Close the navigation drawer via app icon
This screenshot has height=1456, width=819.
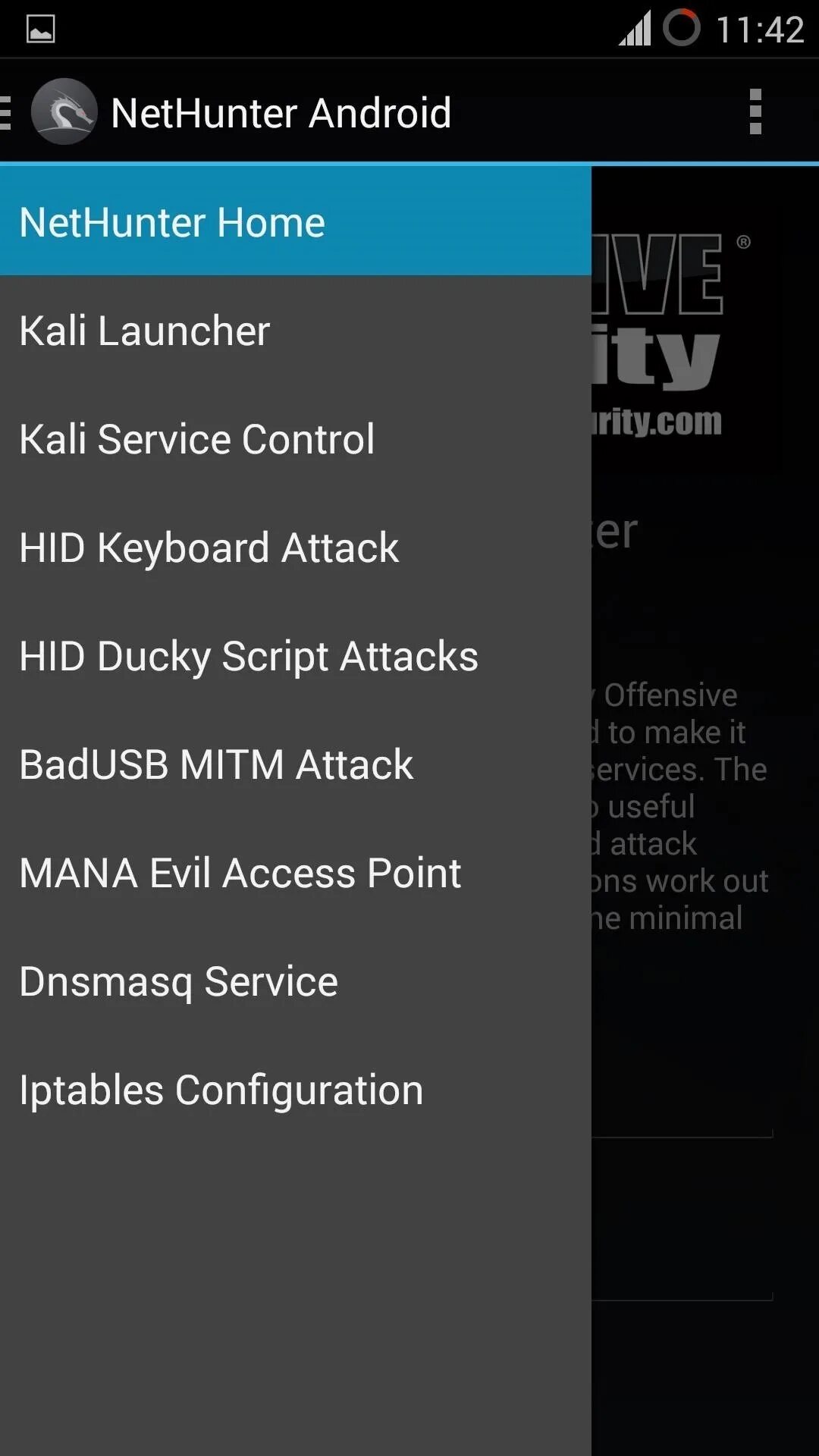click(64, 112)
